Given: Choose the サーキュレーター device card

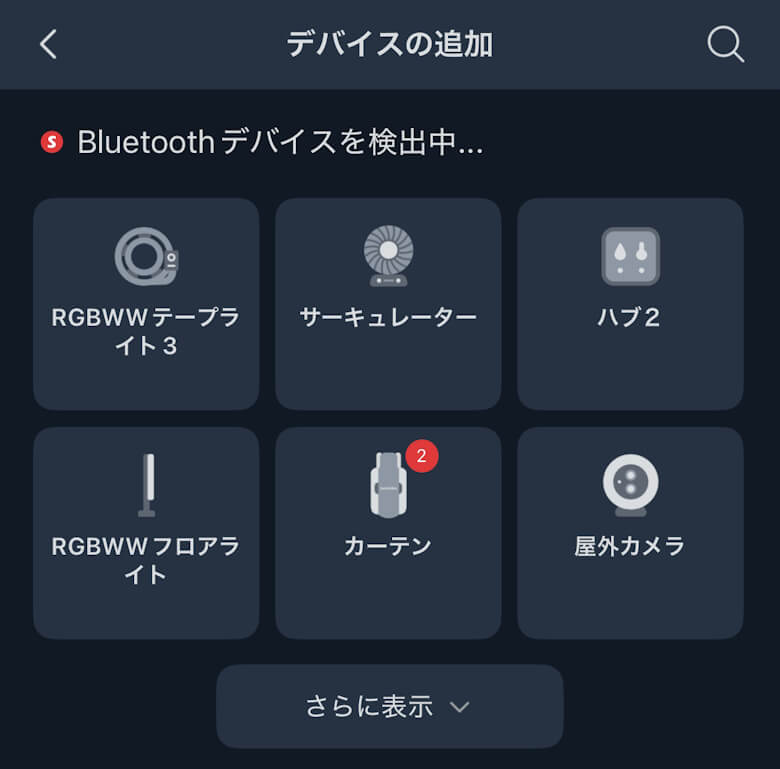Looking at the screenshot, I should [x=388, y=304].
